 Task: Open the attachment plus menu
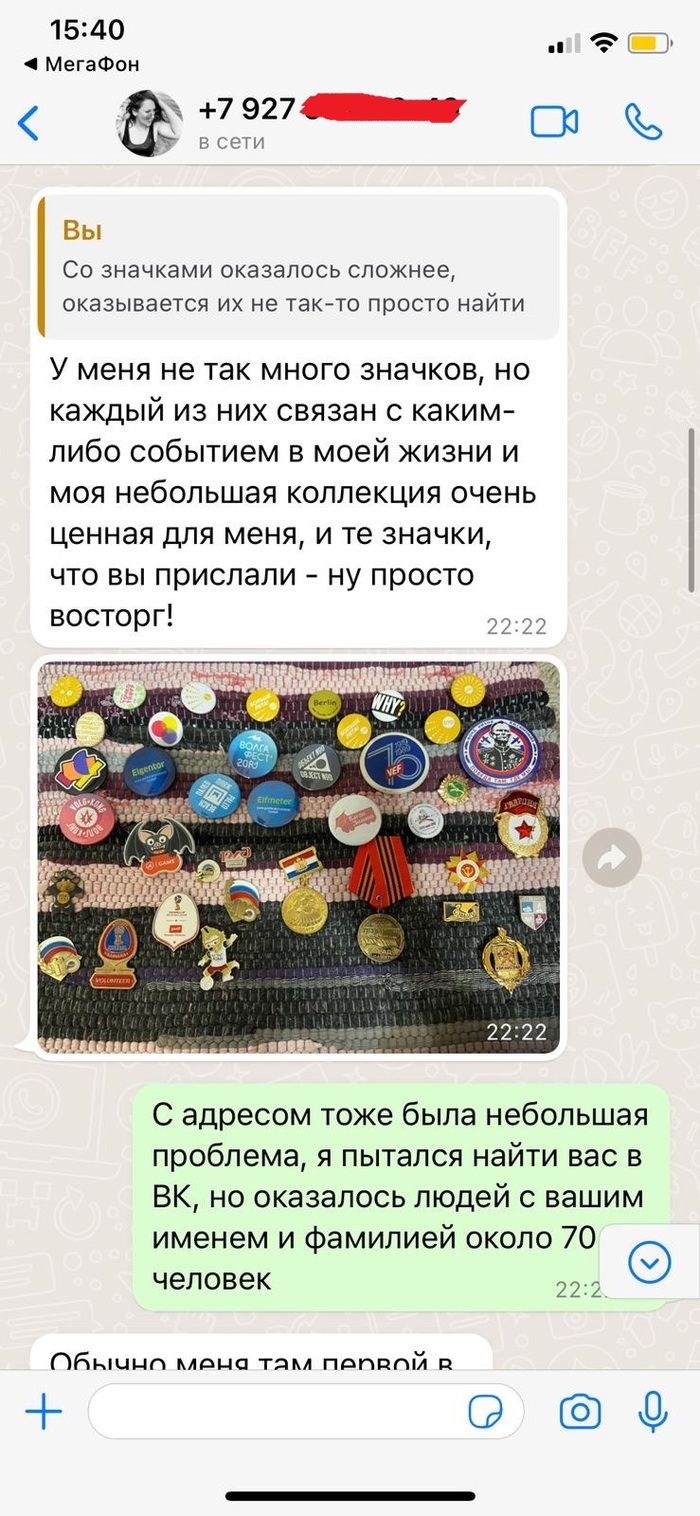pyautogui.click(x=44, y=1412)
